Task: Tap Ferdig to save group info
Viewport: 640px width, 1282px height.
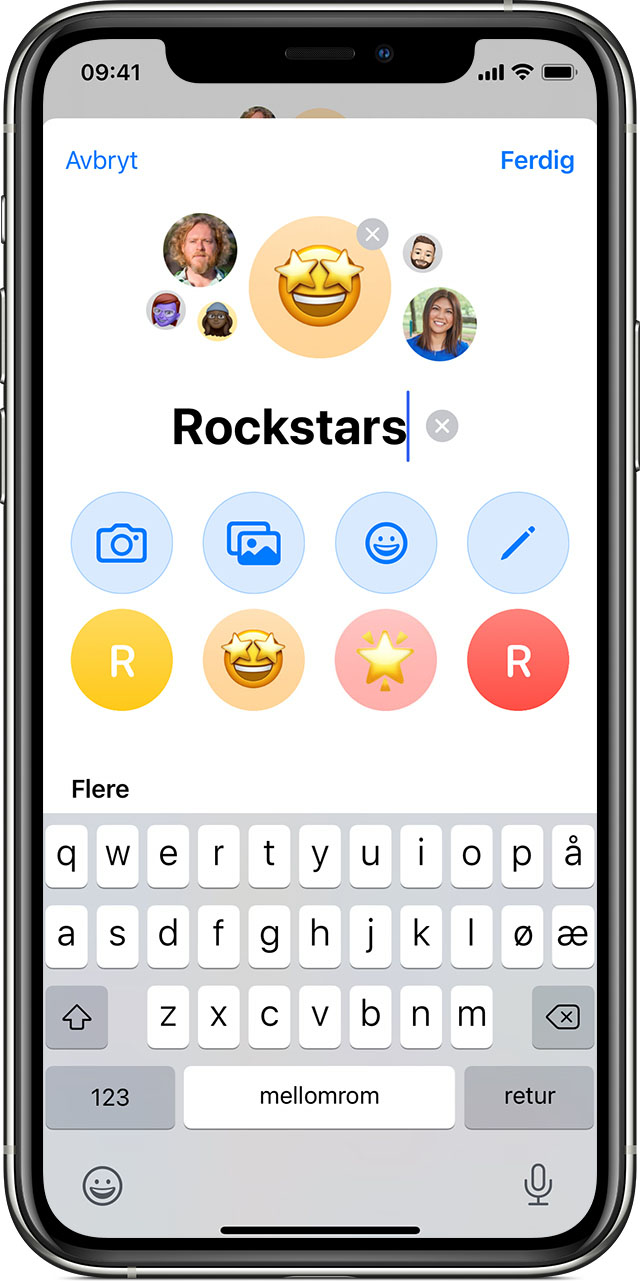Action: (537, 161)
